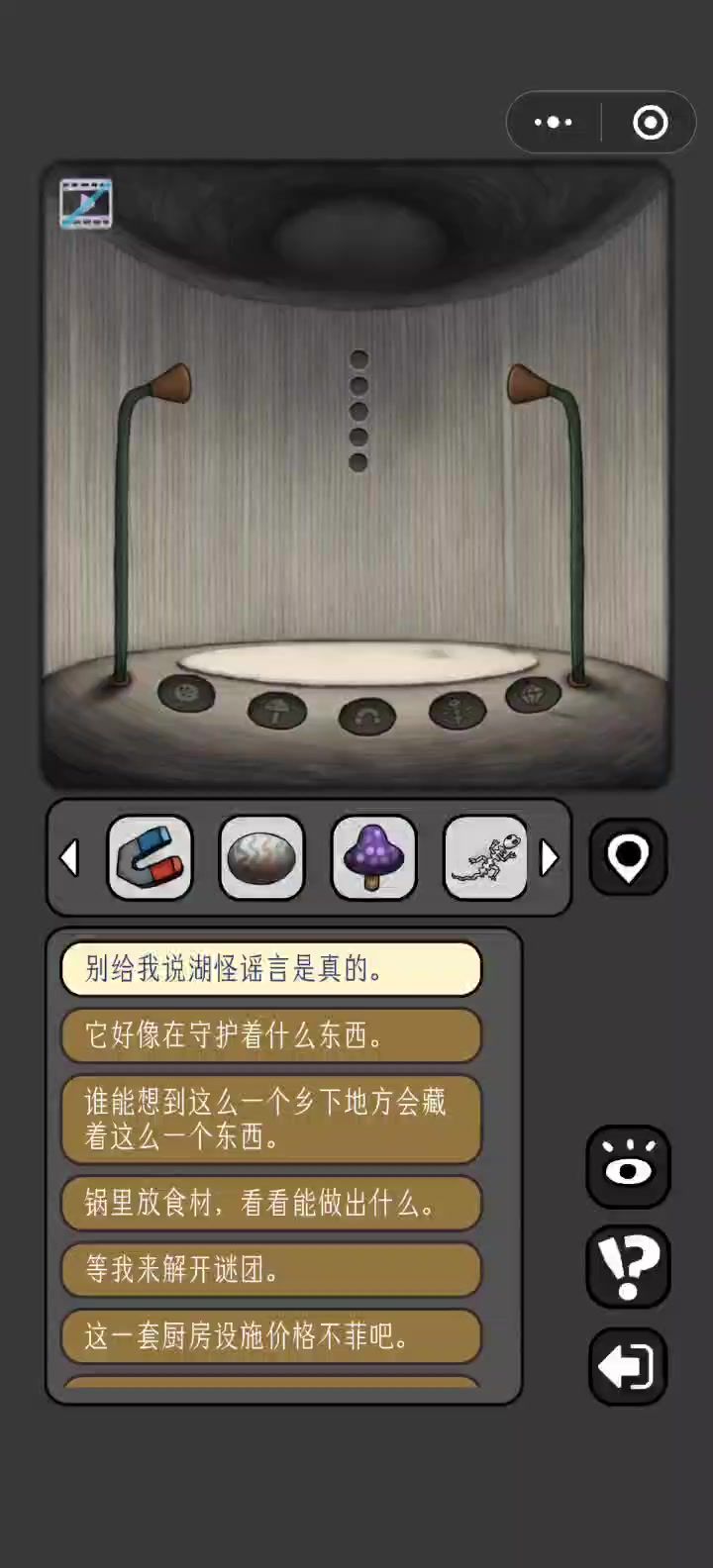Screen dimensions: 713x1568
Task: Open the line "它好像在守护着什么东西。"
Action: point(271,1035)
